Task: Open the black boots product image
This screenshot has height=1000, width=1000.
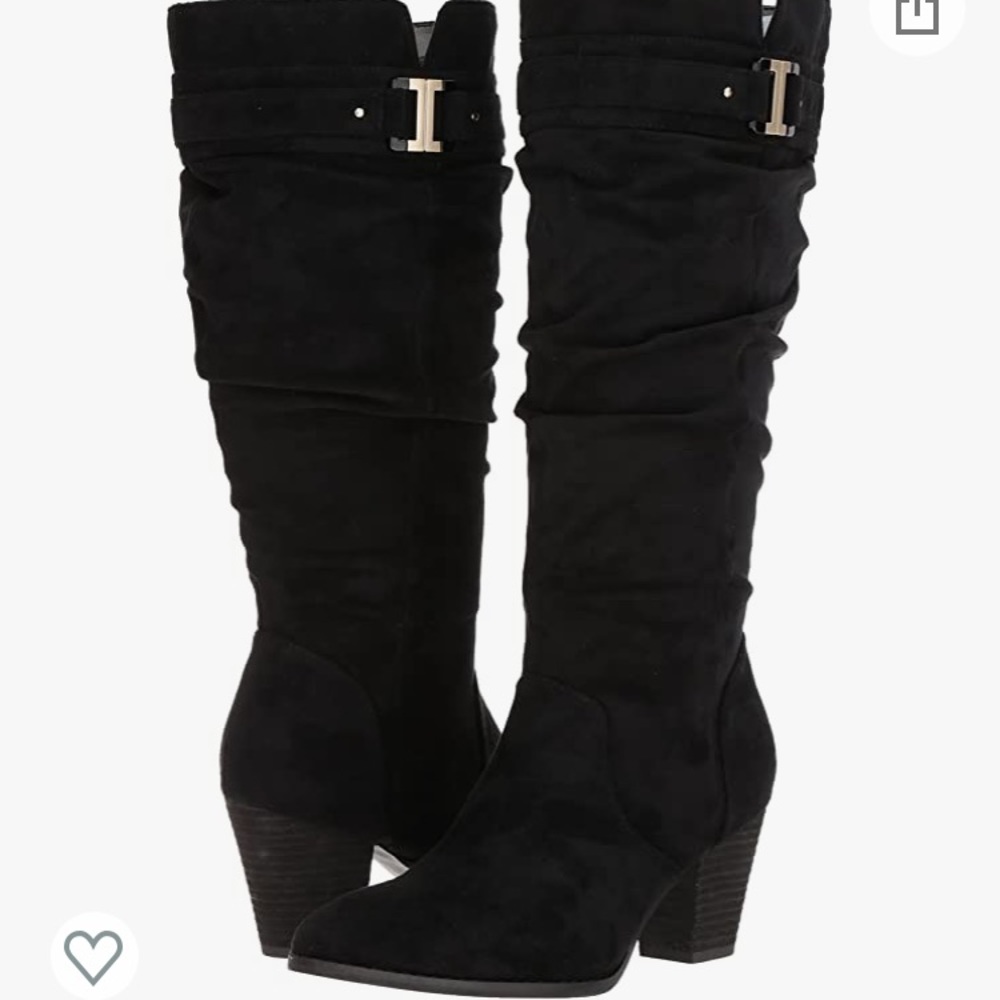Action: 500,480
